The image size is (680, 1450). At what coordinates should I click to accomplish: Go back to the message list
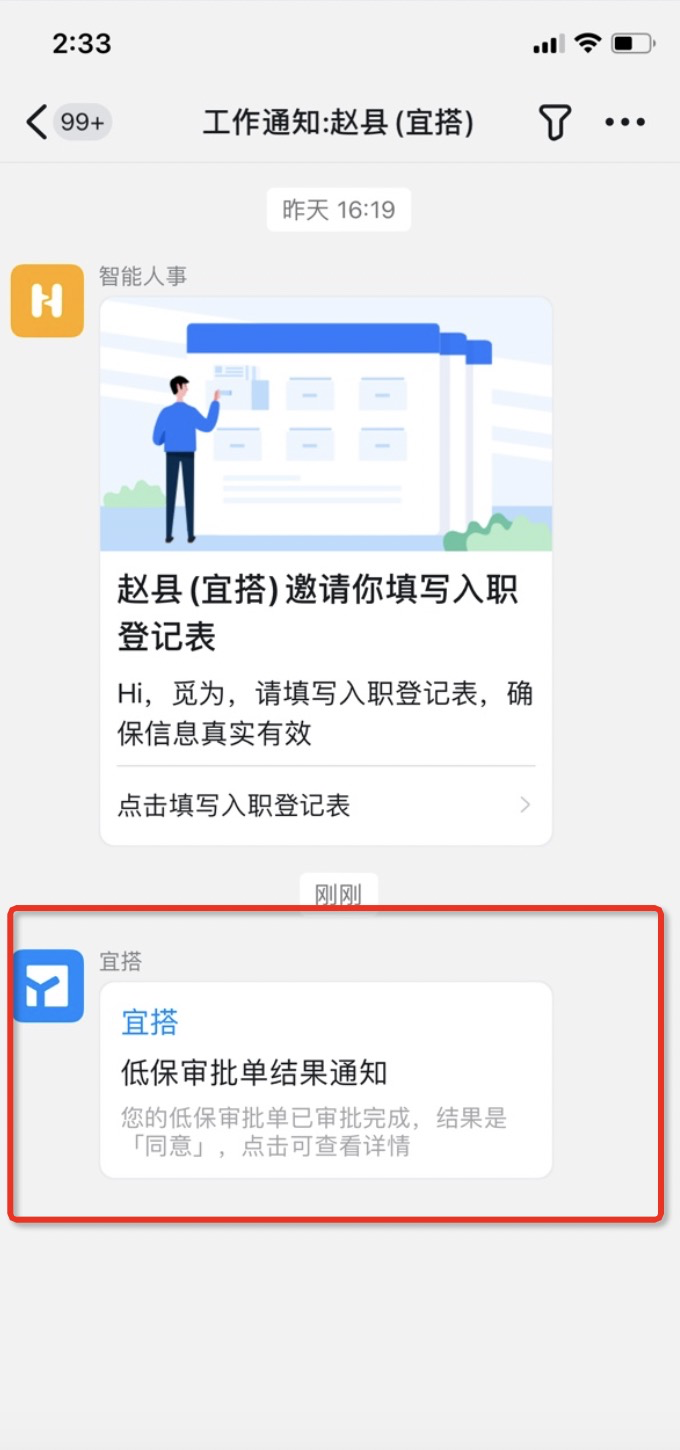click(x=38, y=123)
